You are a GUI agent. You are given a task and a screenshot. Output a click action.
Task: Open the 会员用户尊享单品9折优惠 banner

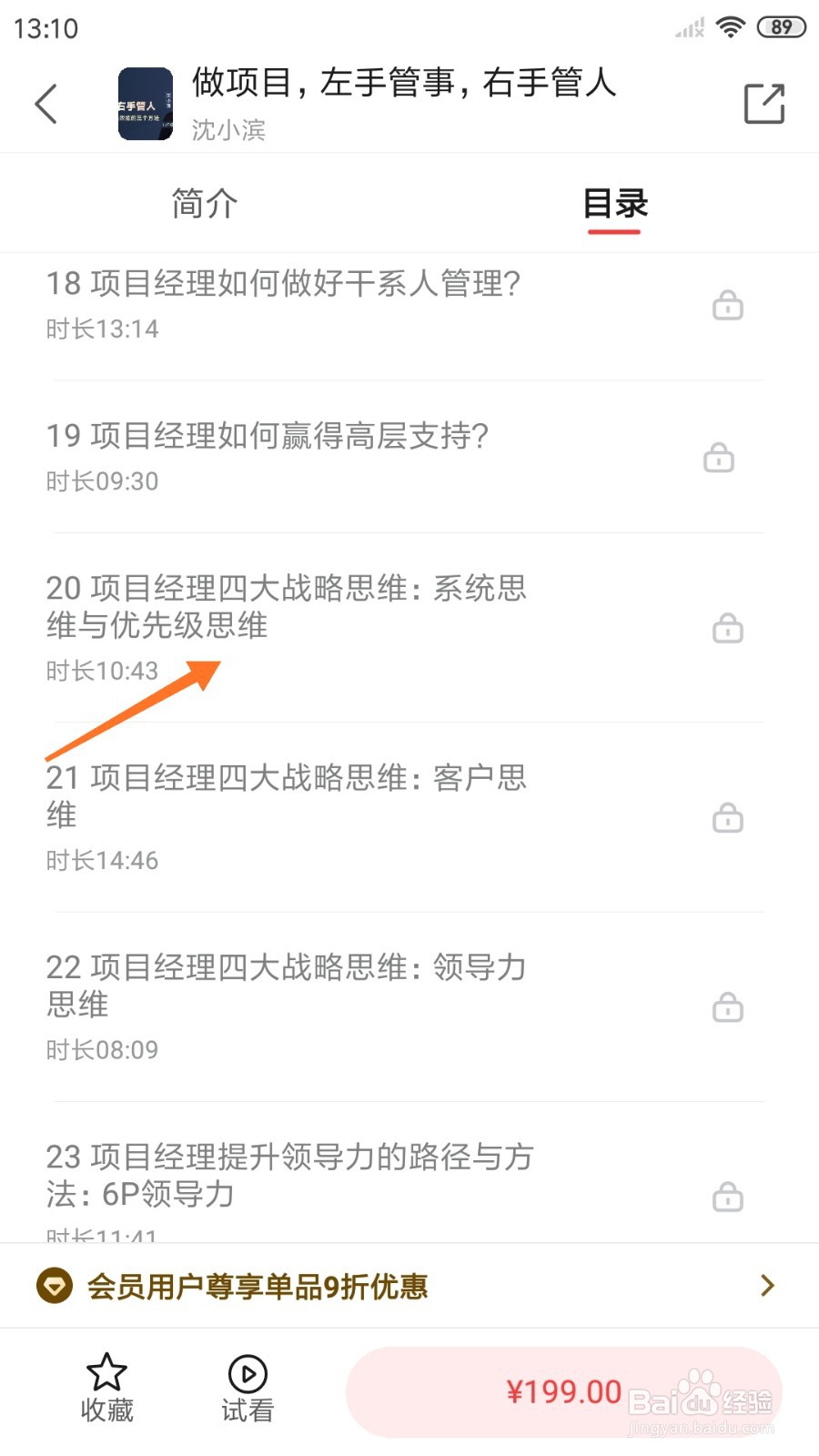(x=409, y=1286)
